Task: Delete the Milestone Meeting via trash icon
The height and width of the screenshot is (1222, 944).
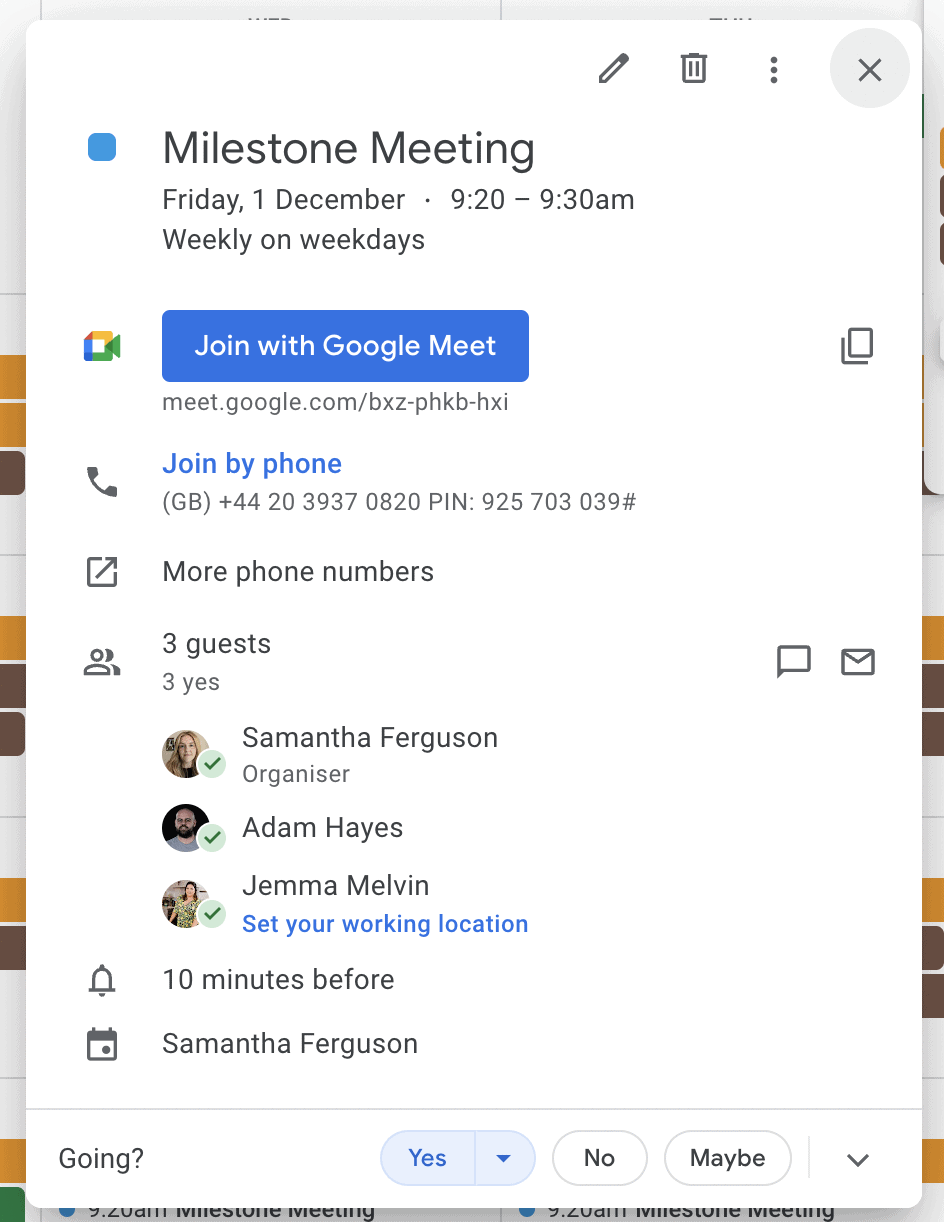Action: 693,69
